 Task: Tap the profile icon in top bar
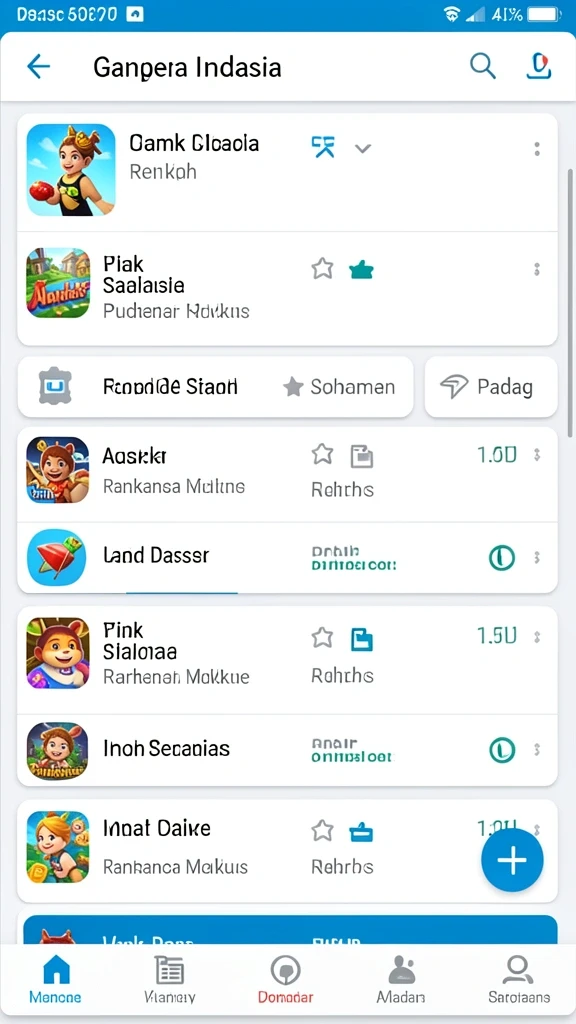pos(539,66)
